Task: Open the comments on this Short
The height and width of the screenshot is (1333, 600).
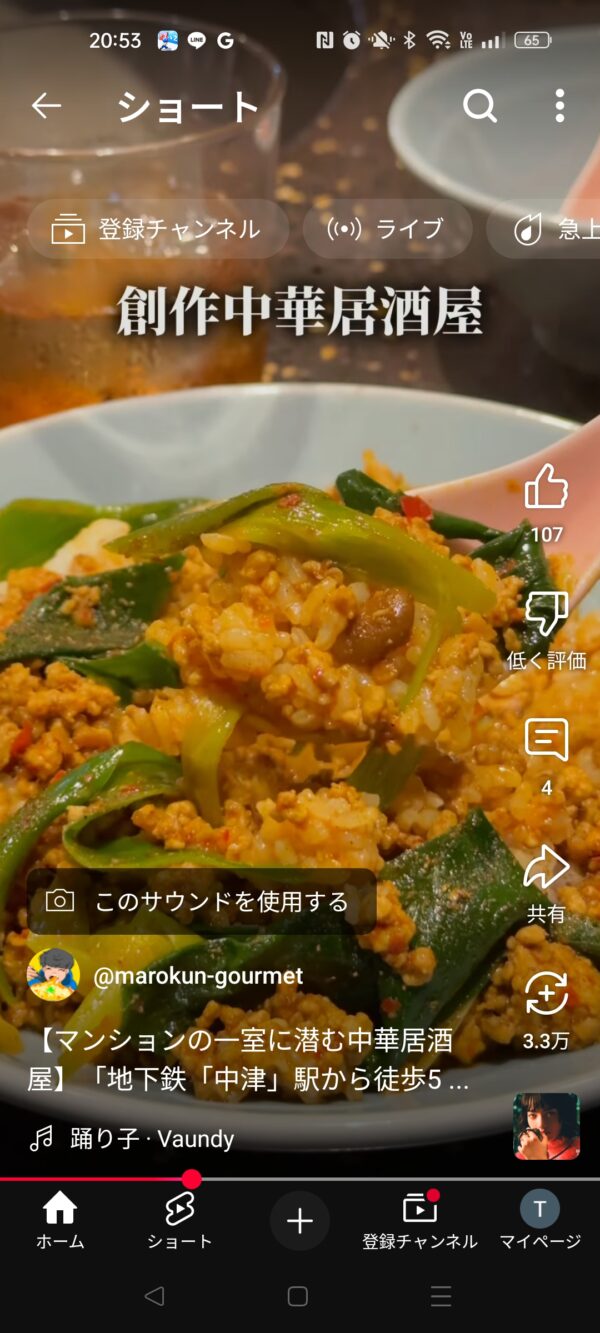Action: click(546, 741)
